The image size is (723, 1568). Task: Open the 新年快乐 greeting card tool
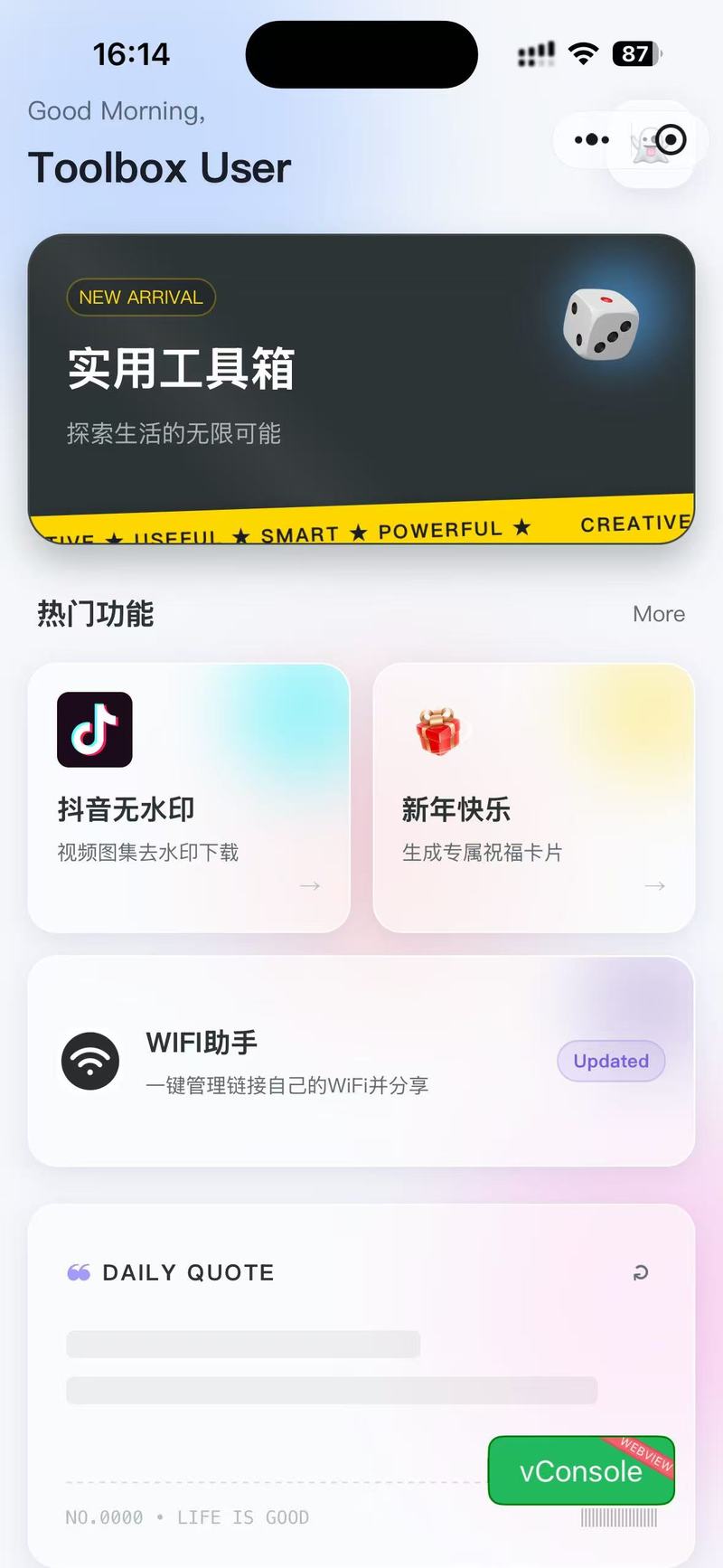tap(533, 798)
